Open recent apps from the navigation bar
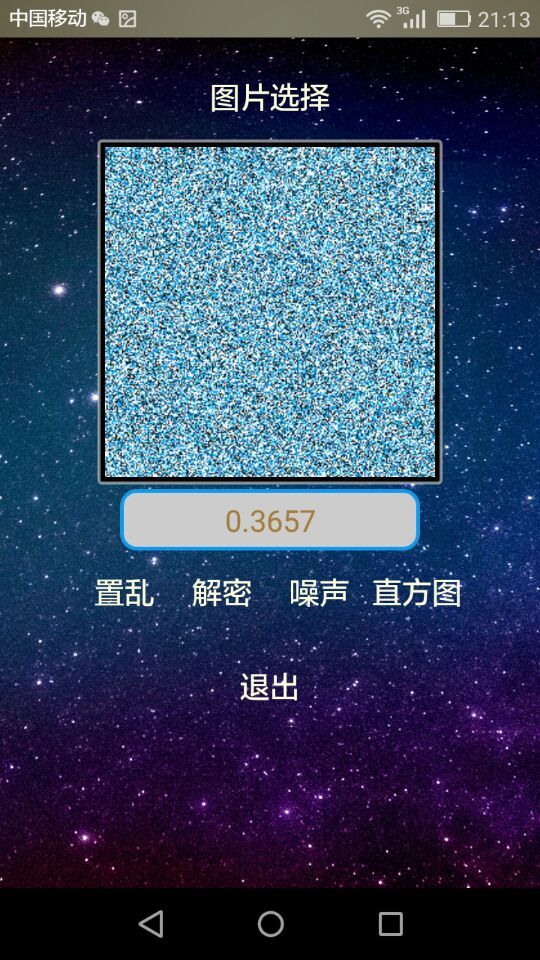Viewport: 540px width, 960px height. (x=390, y=923)
